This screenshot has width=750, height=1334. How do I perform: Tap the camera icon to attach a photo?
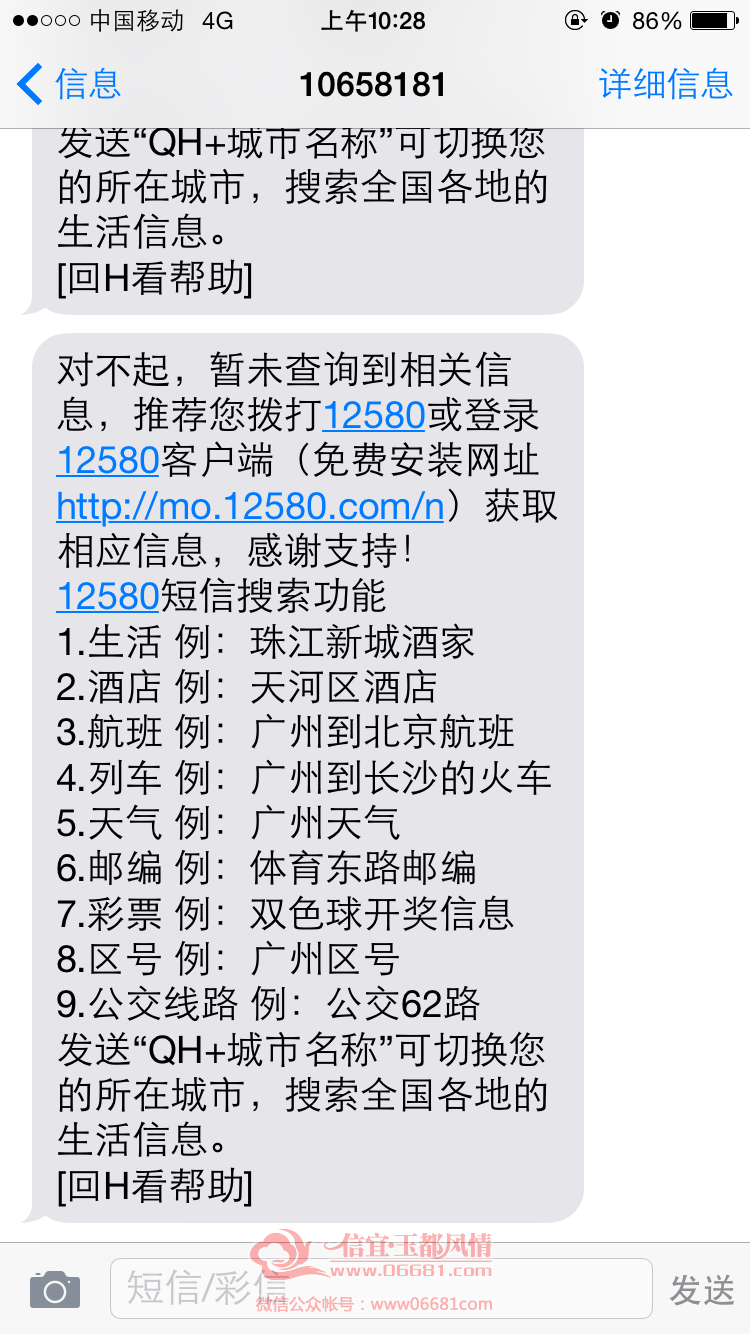tap(55, 1288)
